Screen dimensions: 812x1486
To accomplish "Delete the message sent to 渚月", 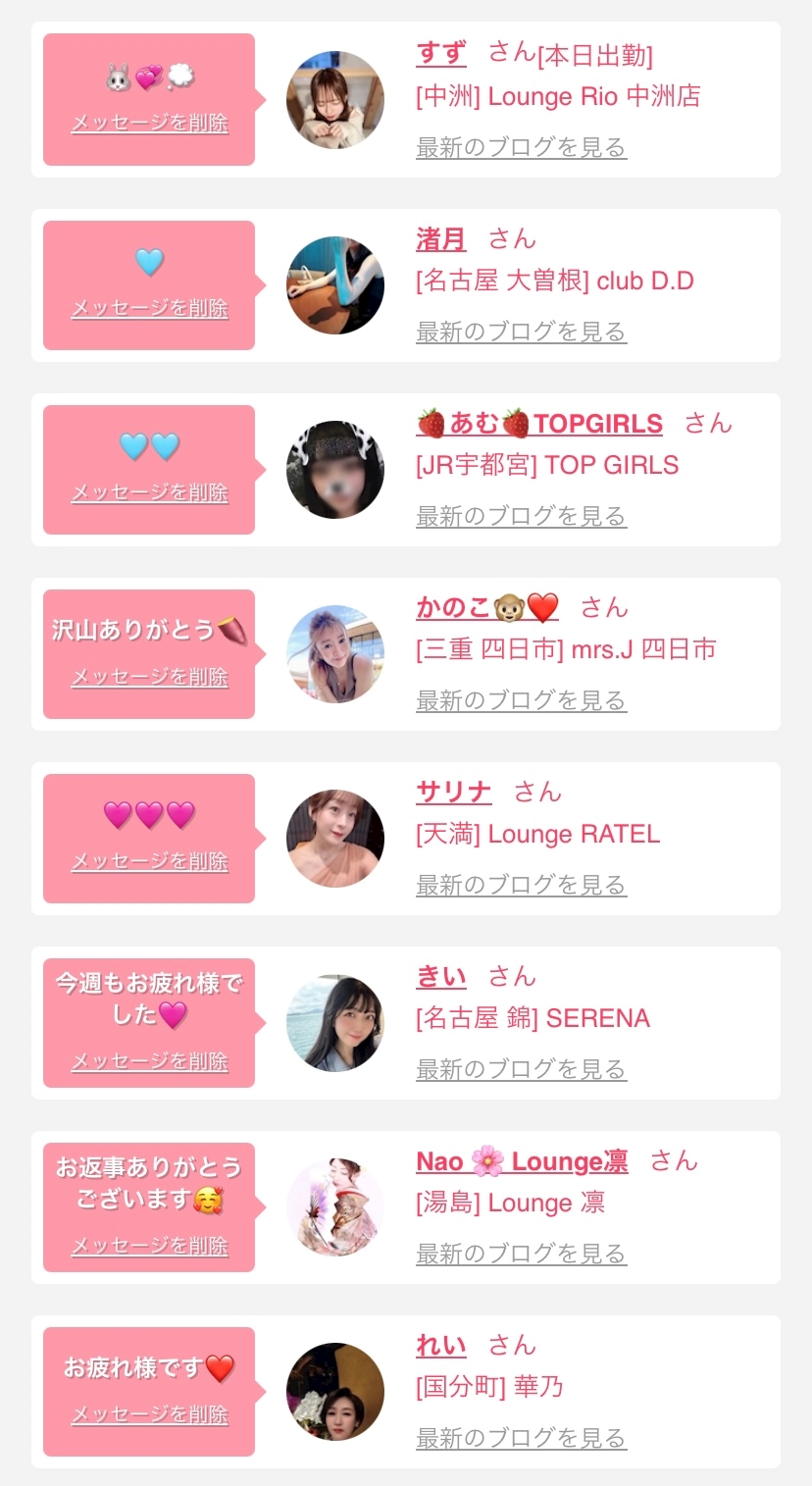I will point(149,308).
